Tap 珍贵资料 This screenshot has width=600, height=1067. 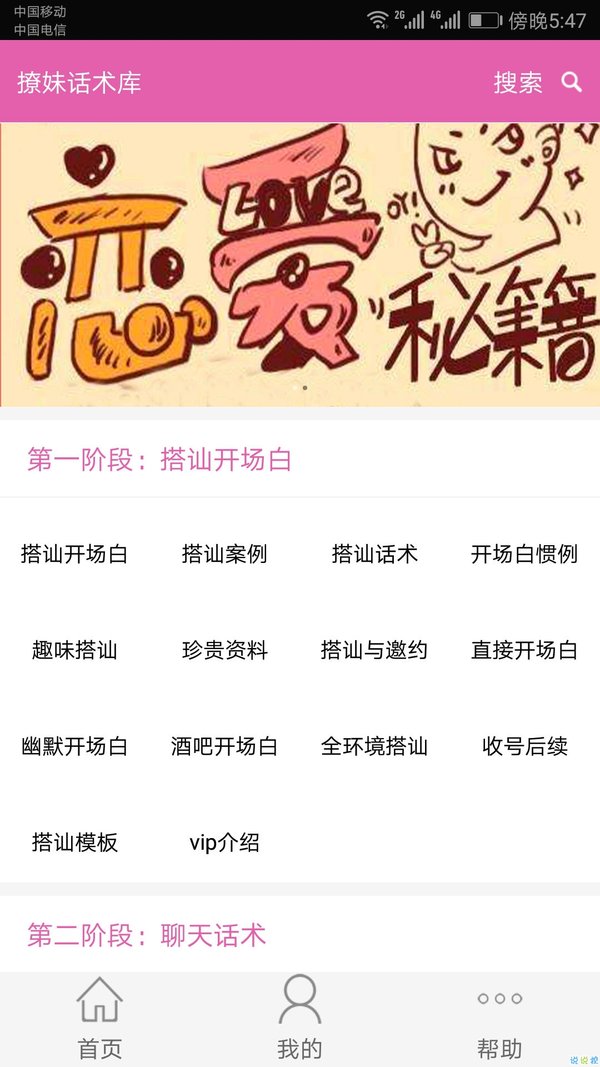pos(225,650)
